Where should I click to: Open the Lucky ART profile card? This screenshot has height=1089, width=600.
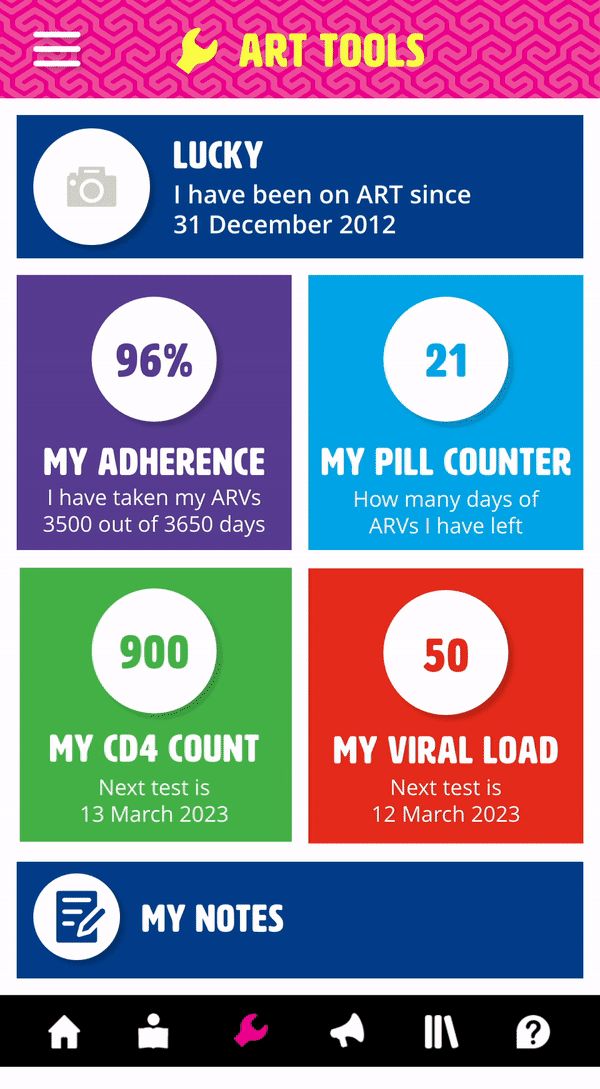click(300, 186)
